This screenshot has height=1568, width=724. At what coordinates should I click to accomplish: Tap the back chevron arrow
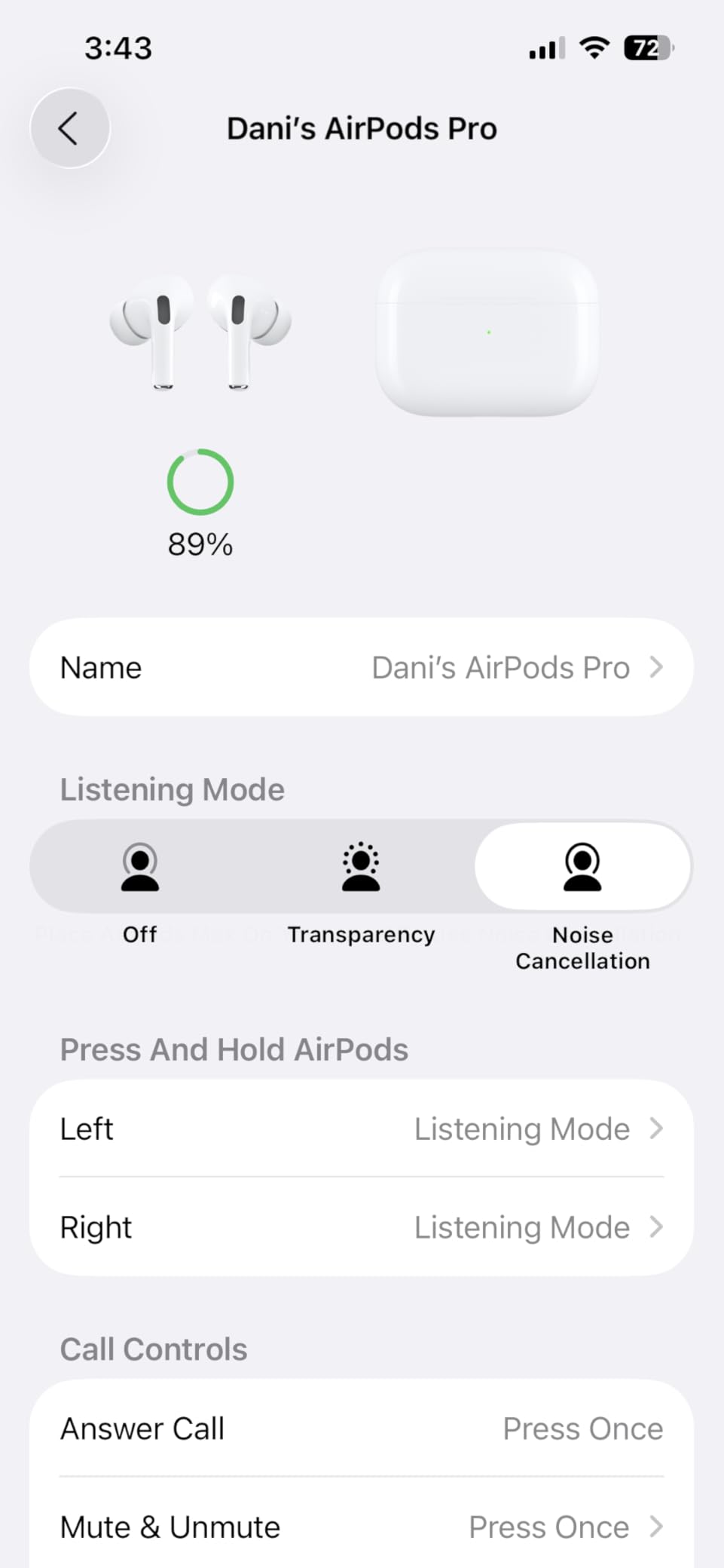[x=70, y=127]
